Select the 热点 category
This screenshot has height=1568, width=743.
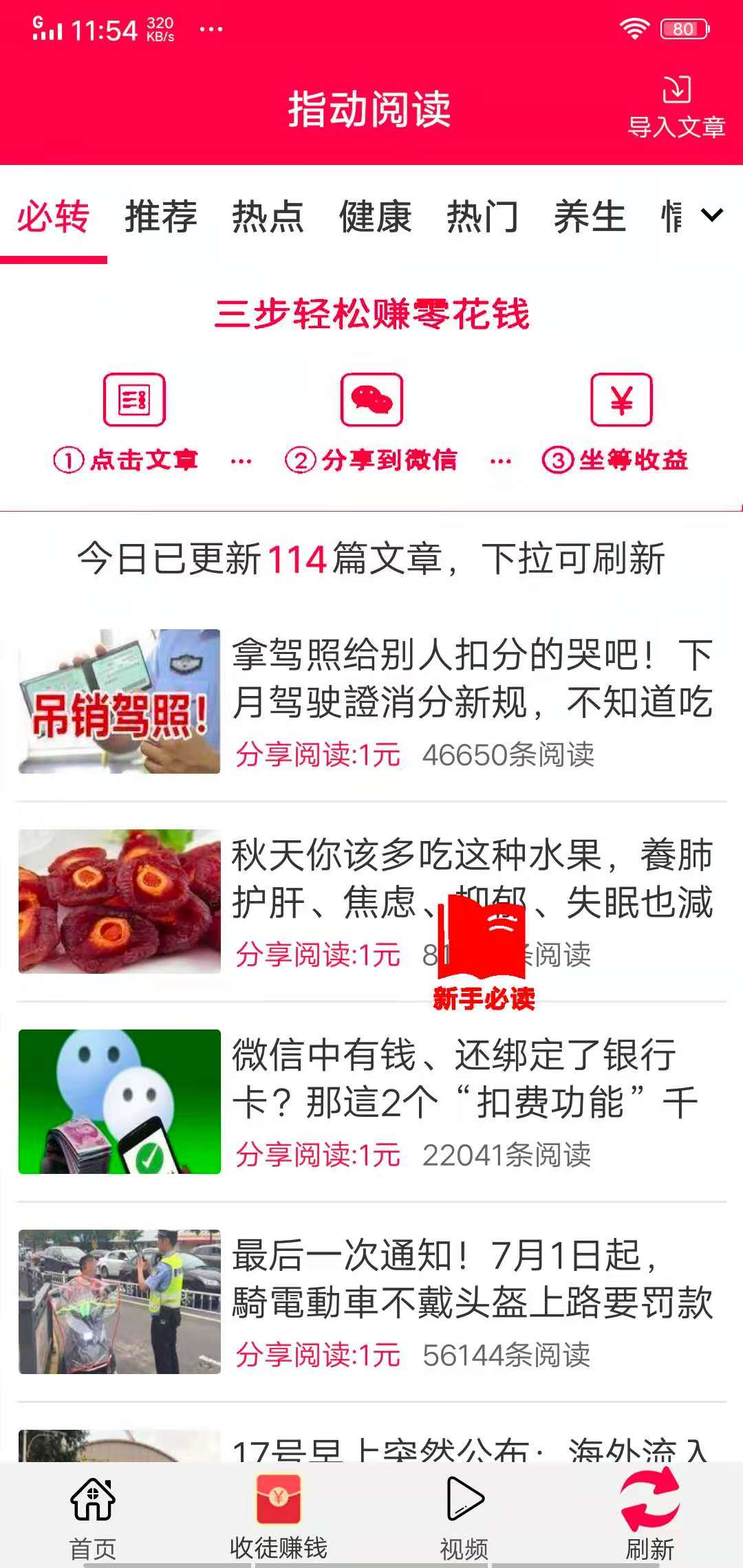pos(268,217)
